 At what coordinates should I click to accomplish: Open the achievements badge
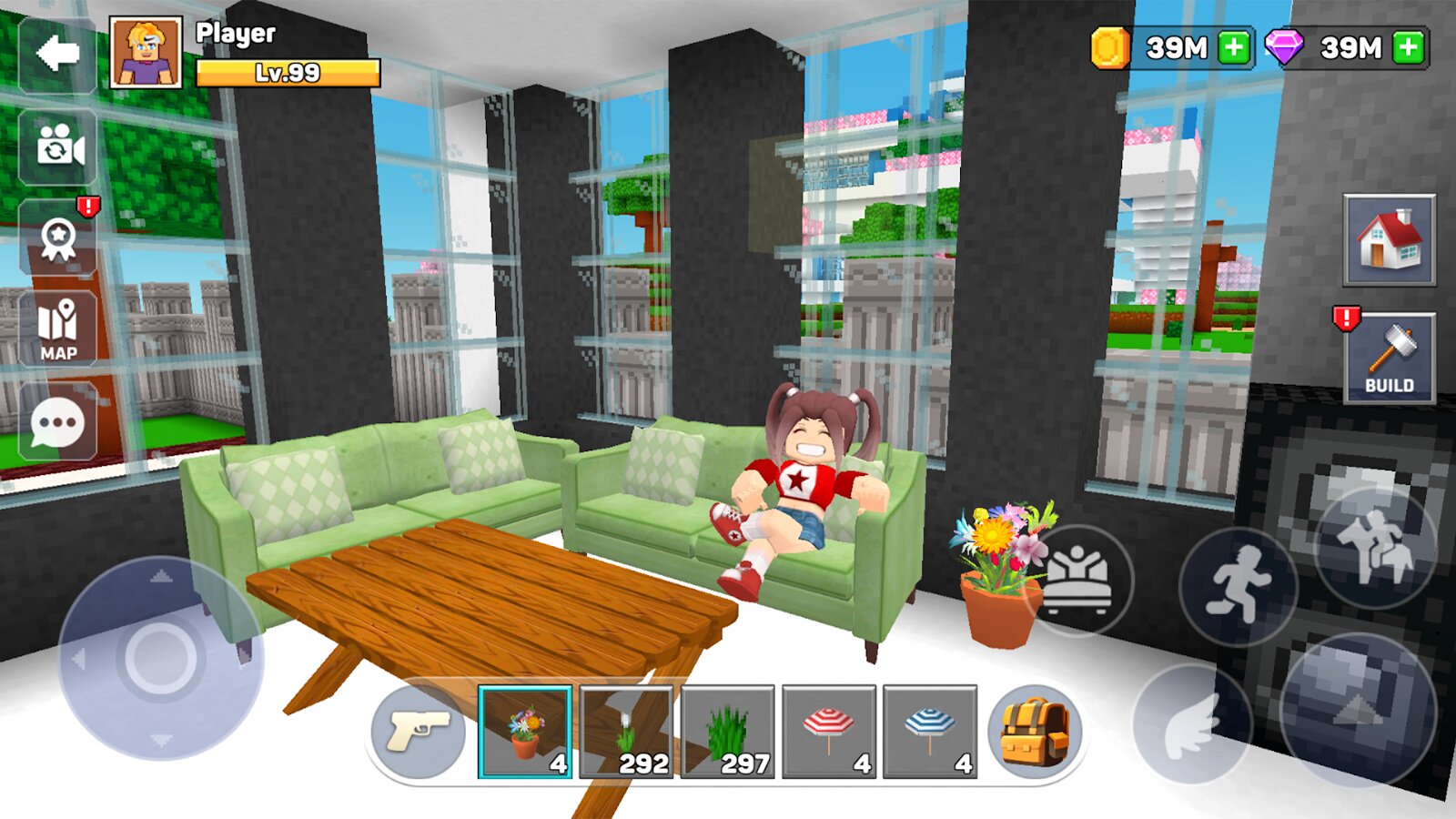58,239
